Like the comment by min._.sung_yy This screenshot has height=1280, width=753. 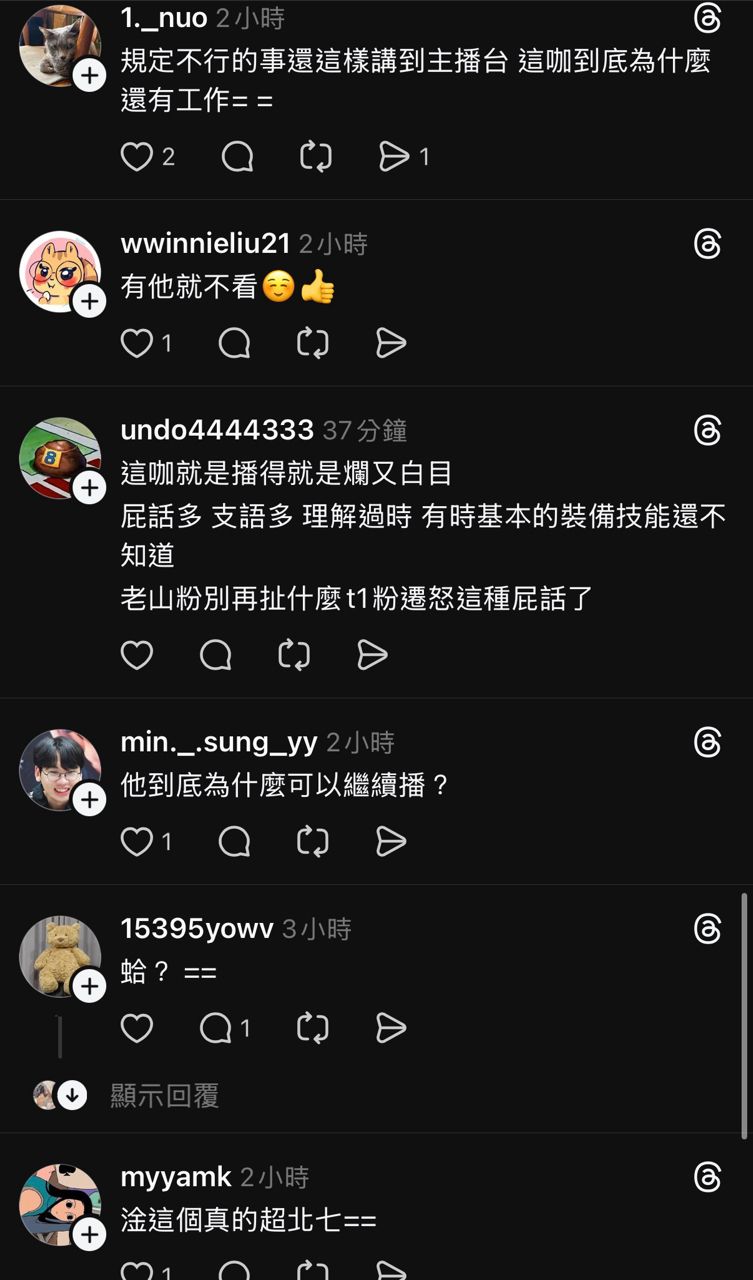pos(137,842)
